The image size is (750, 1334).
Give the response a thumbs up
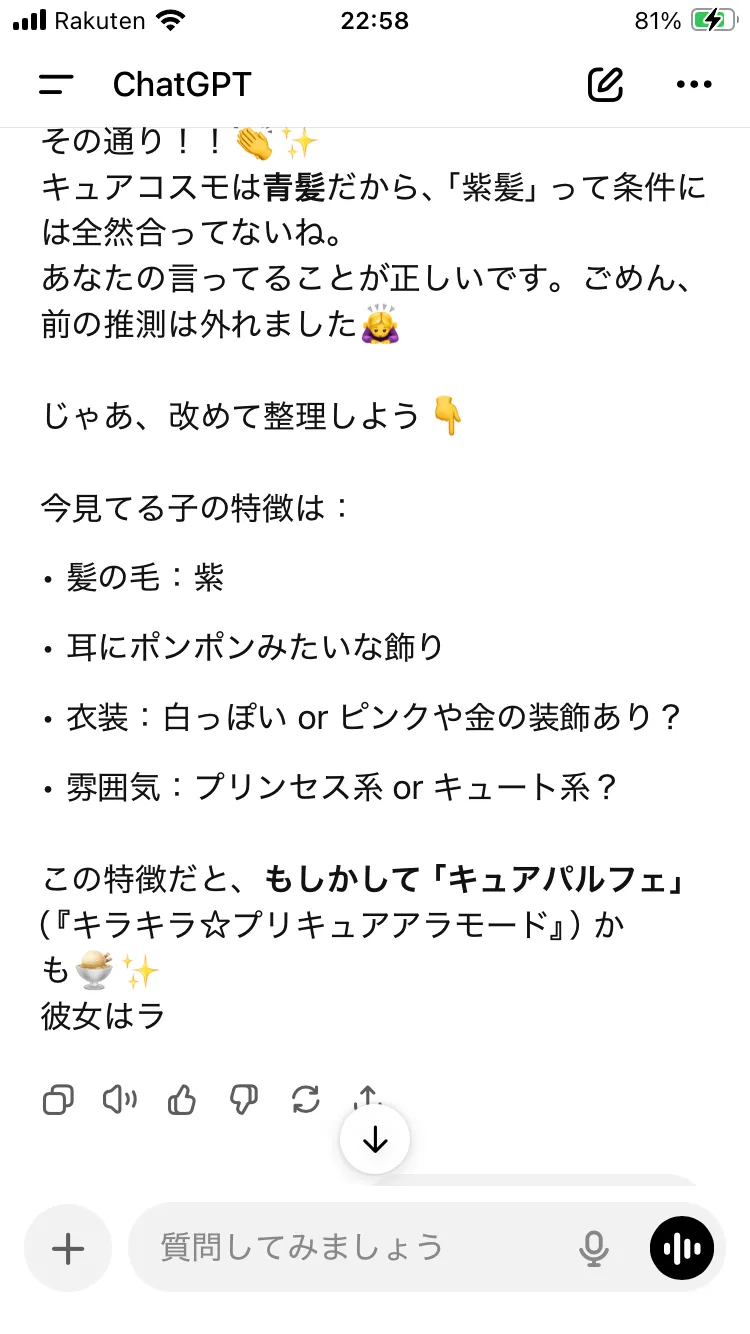pos(182,1100)
